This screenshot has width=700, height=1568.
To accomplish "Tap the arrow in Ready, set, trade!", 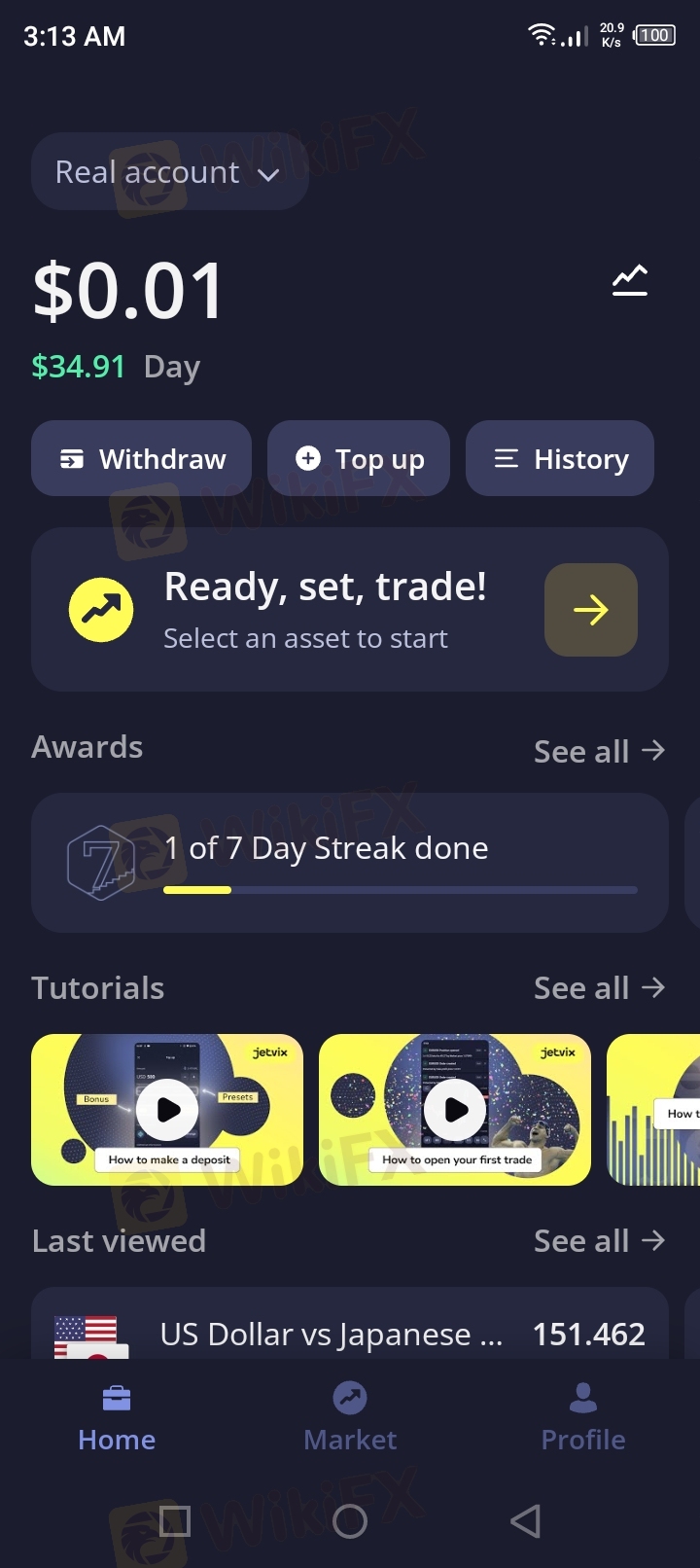I will tap(590, 610).
